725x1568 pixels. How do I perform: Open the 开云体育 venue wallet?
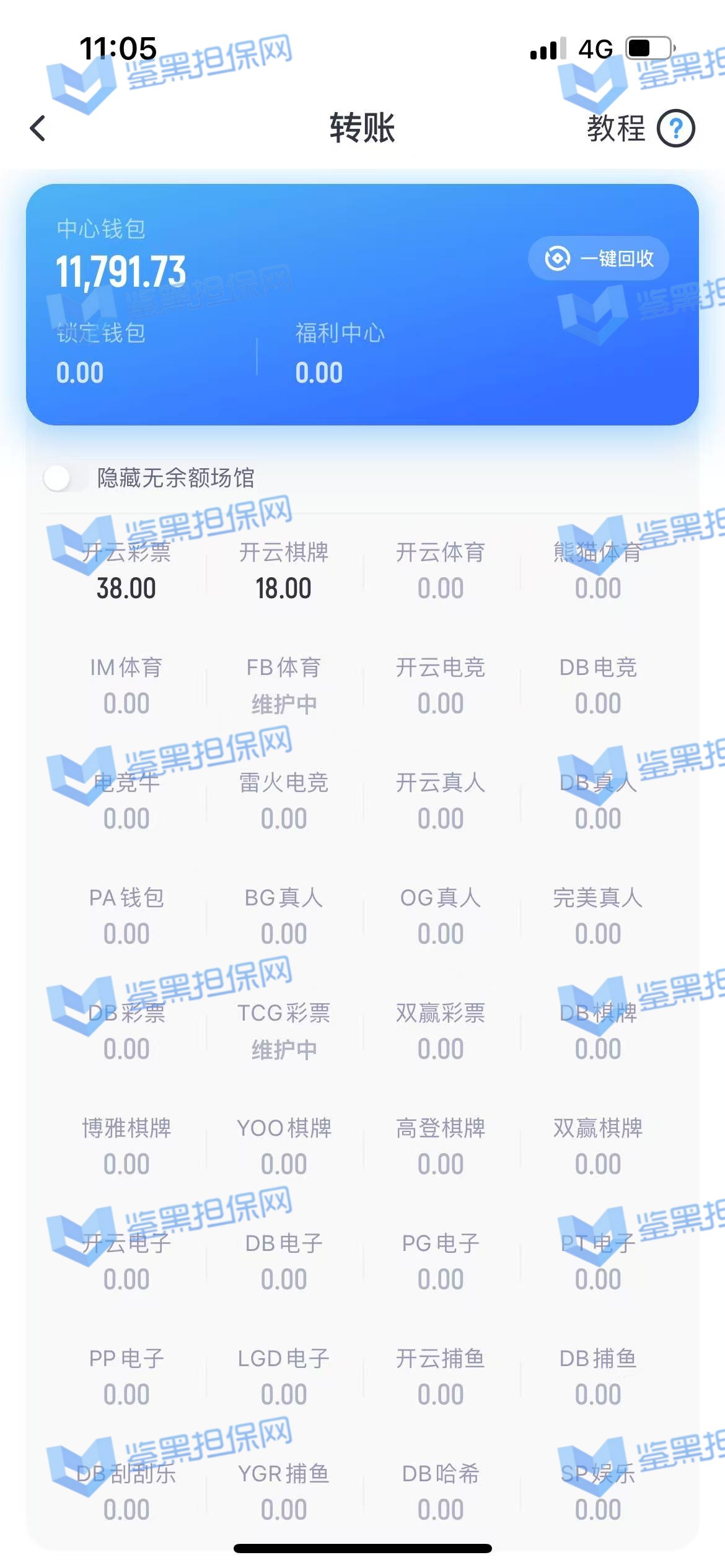click(x=441, y=571)
